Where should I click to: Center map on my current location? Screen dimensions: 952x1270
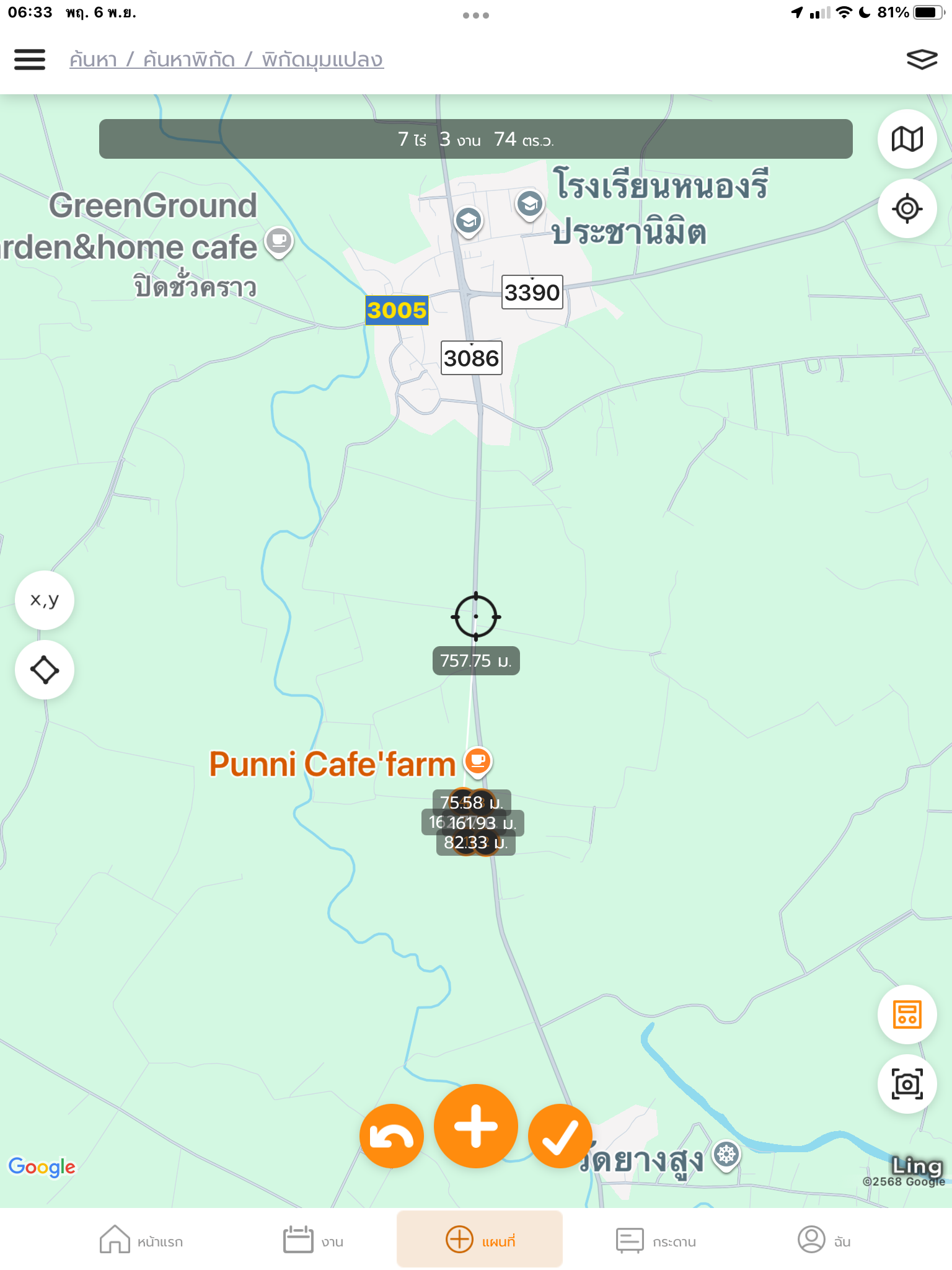[907, 208]
